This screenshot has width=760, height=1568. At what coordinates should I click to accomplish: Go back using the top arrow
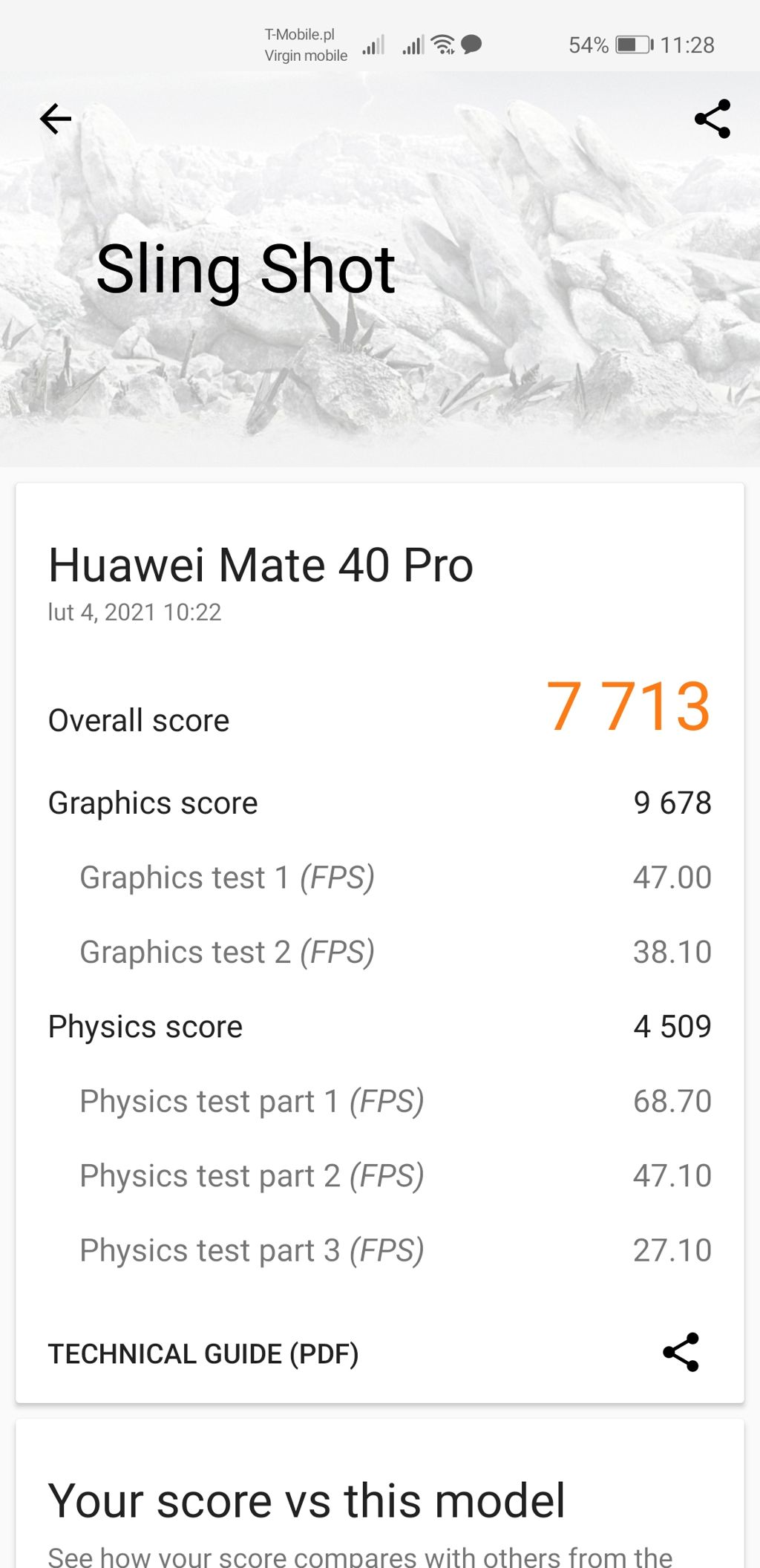click(x=56, y=119)
